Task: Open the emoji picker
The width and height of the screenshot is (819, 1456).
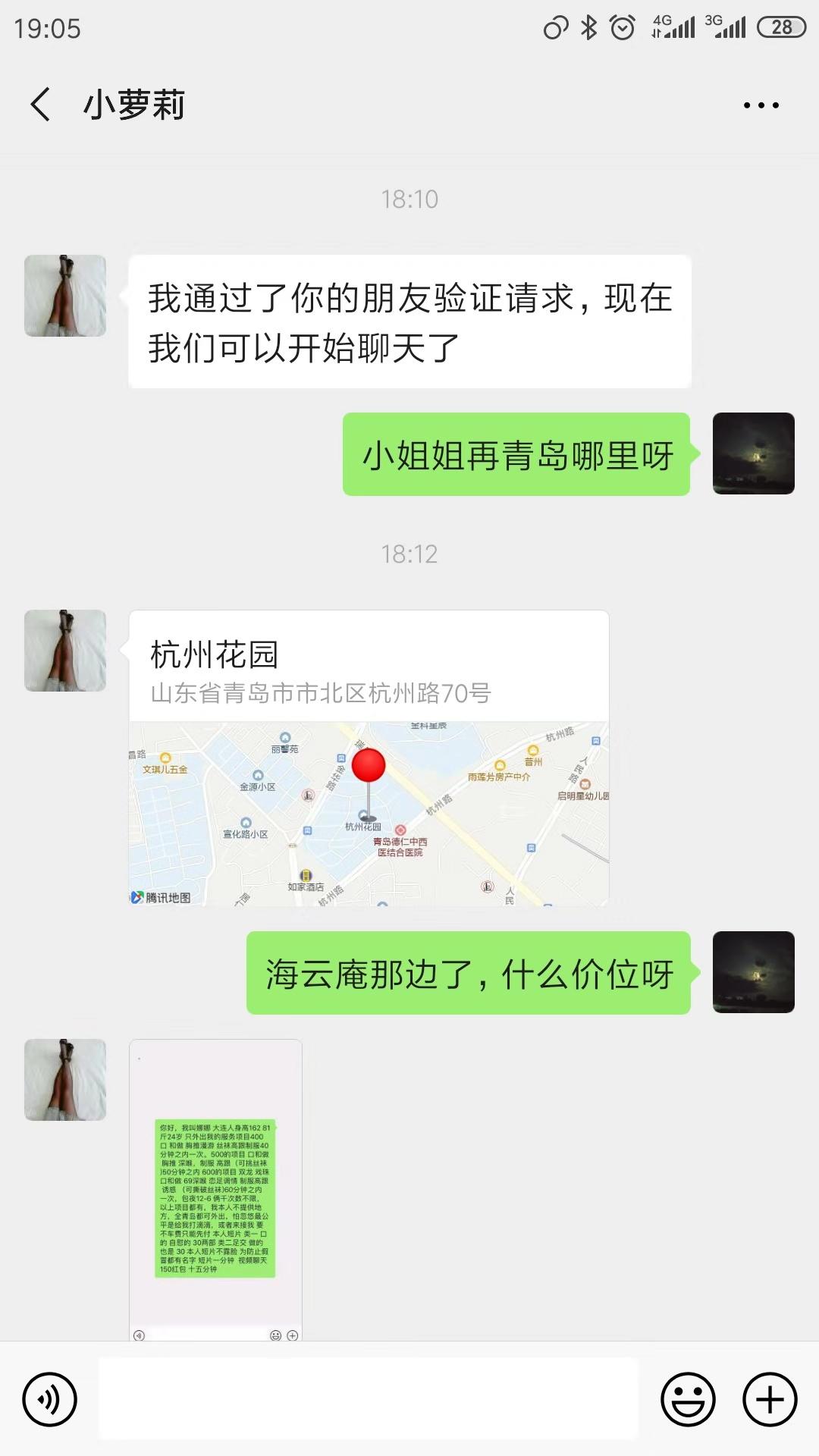Action: [x=688, y=1399]
